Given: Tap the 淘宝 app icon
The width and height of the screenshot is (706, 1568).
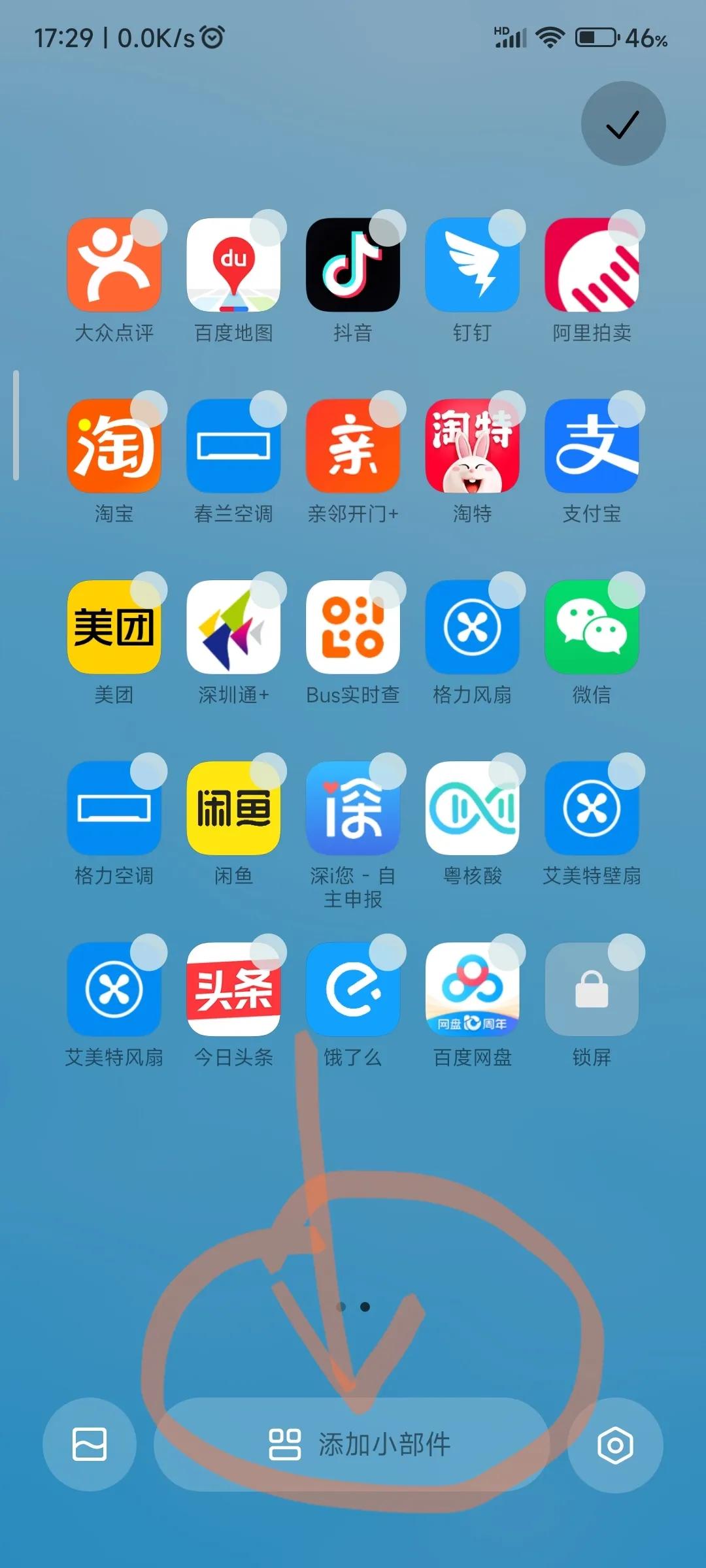Looking at the screenshot, I should pos(114,446).
